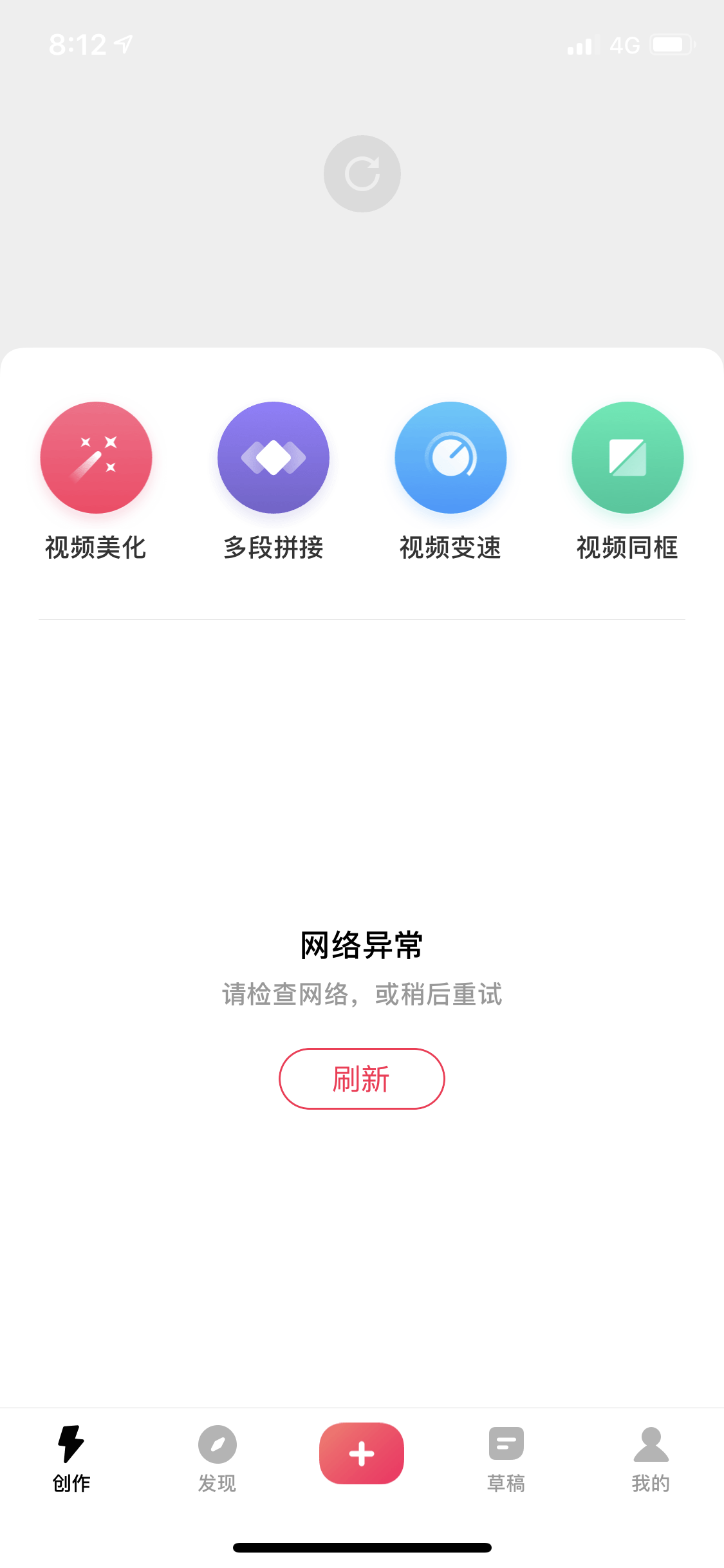Tap the red plus create button
The width and height of the screenshot is (724, 1568).
click(362, 1453)
